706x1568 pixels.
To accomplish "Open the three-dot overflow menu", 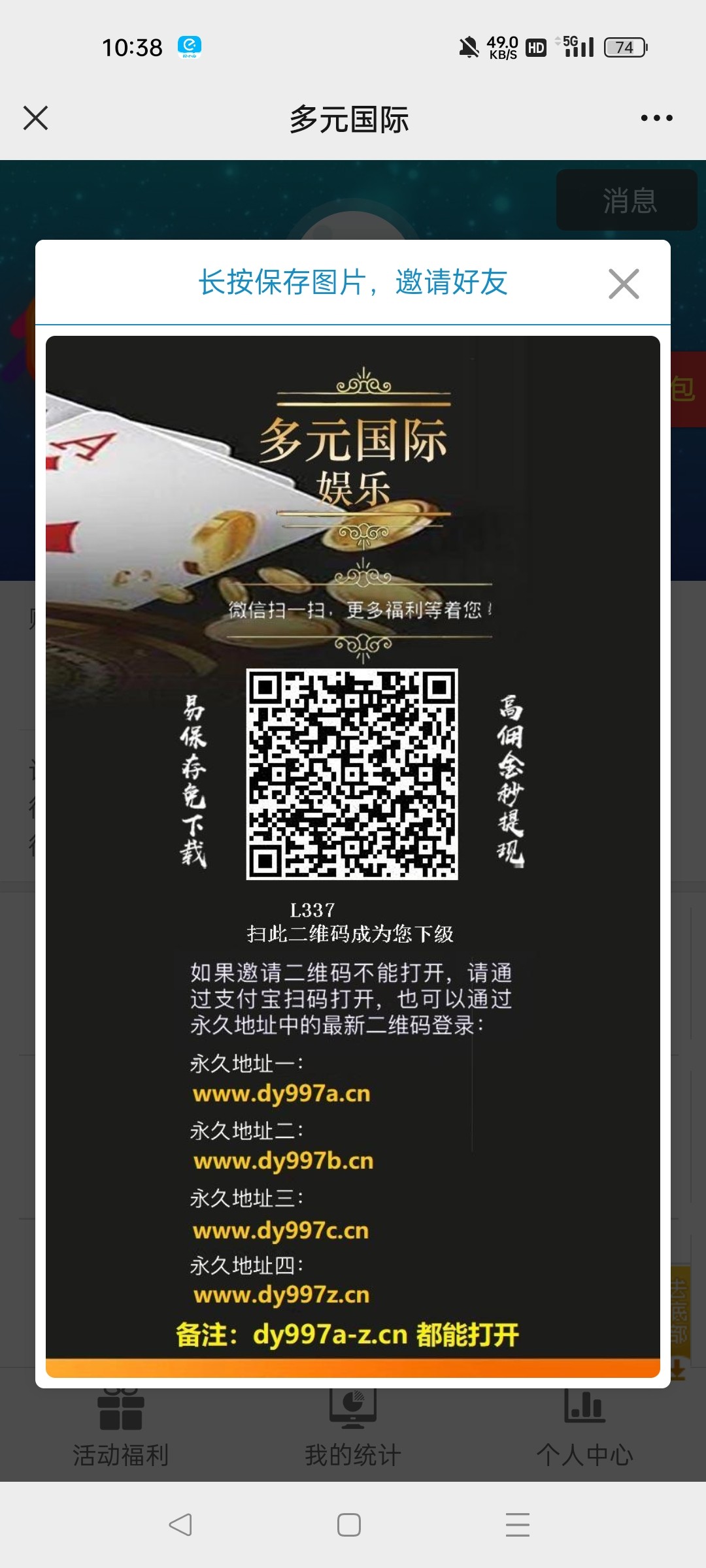I will point(656,118).
